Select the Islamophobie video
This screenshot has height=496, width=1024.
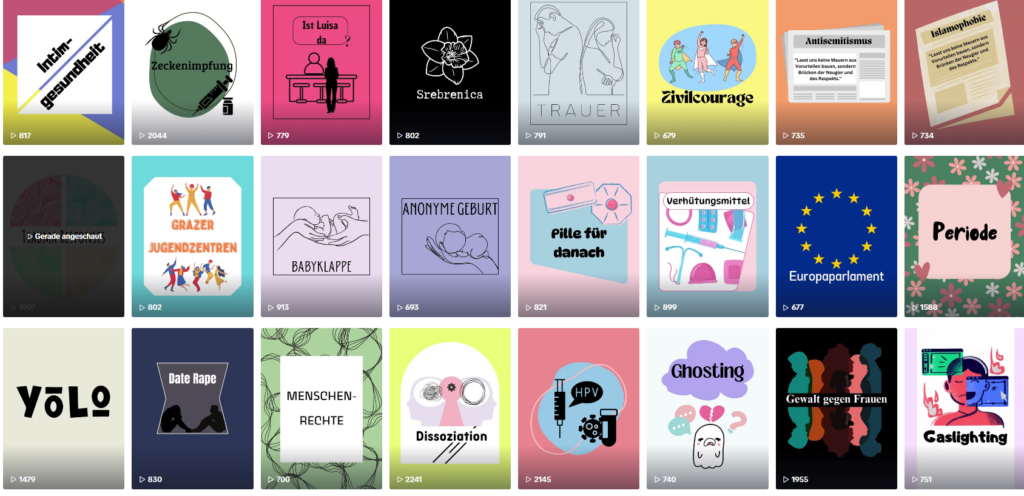tap(964, 70)
